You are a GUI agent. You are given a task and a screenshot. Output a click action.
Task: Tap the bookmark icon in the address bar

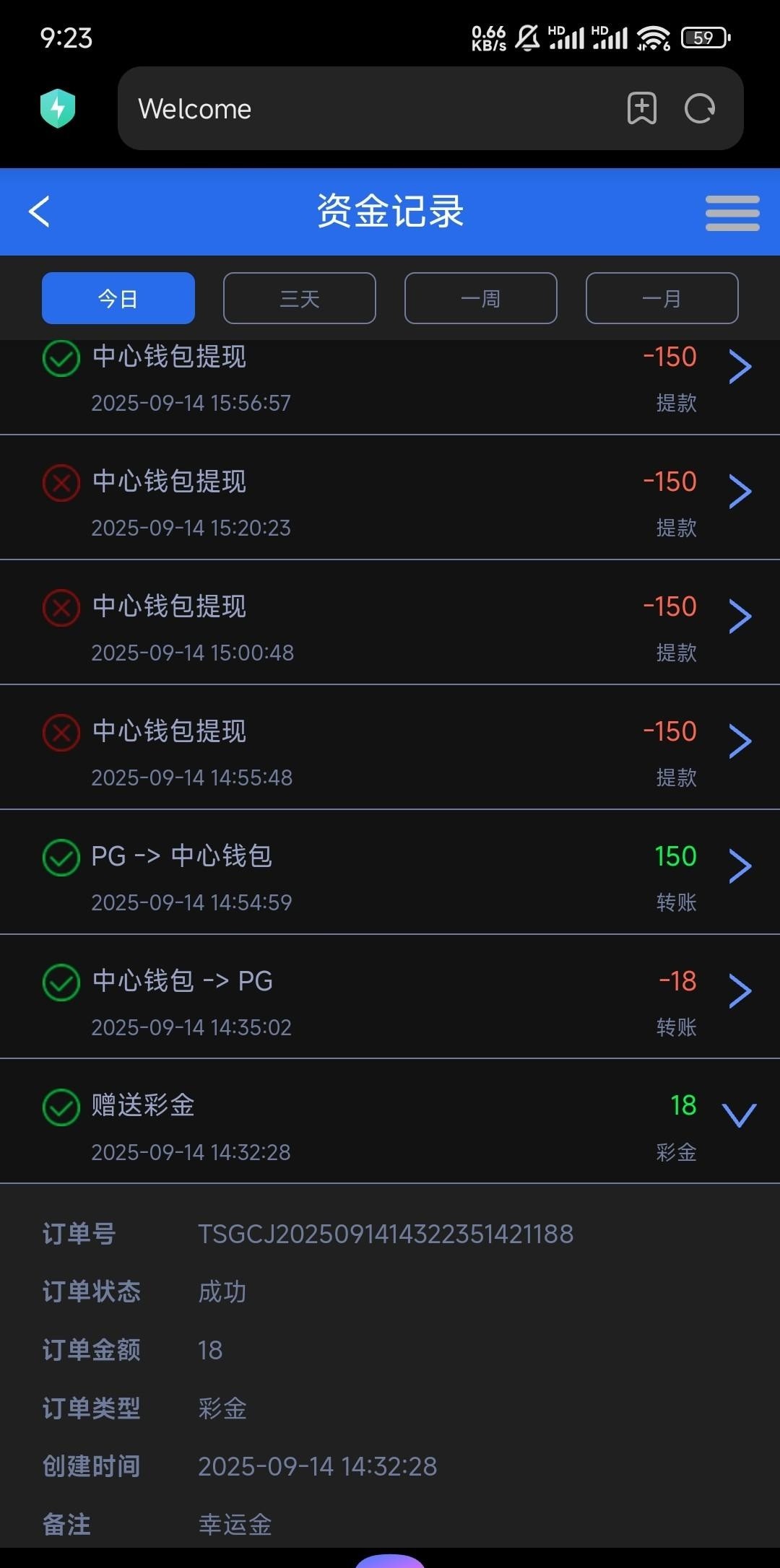coord(641,109)
